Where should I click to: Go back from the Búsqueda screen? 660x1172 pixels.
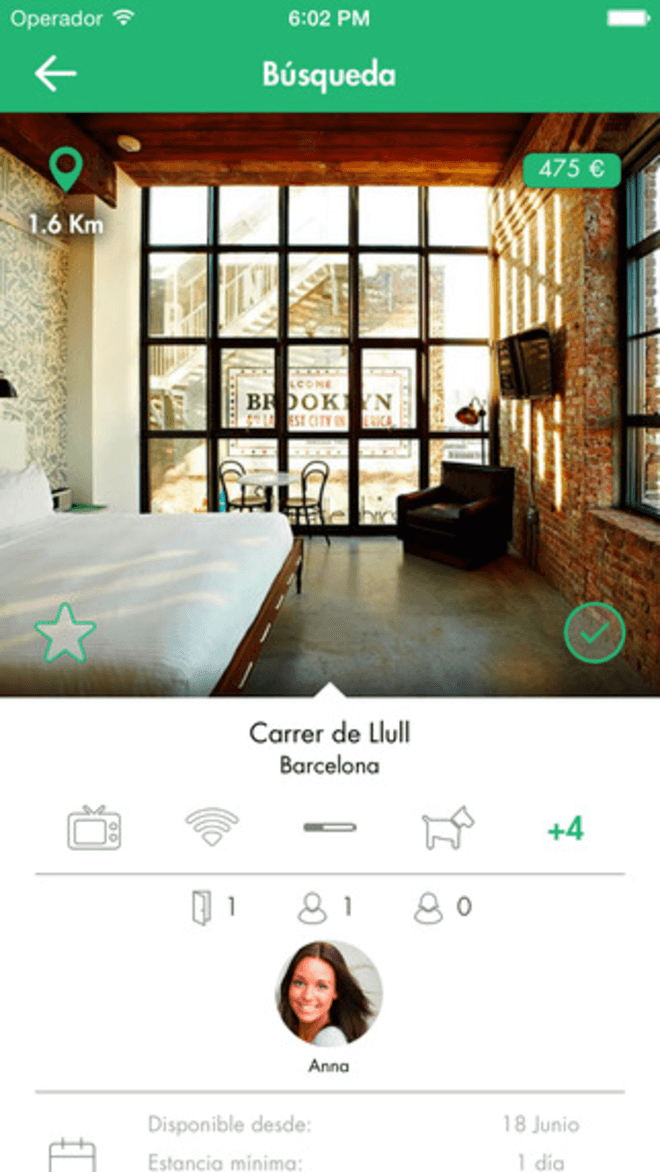(55, 75)
